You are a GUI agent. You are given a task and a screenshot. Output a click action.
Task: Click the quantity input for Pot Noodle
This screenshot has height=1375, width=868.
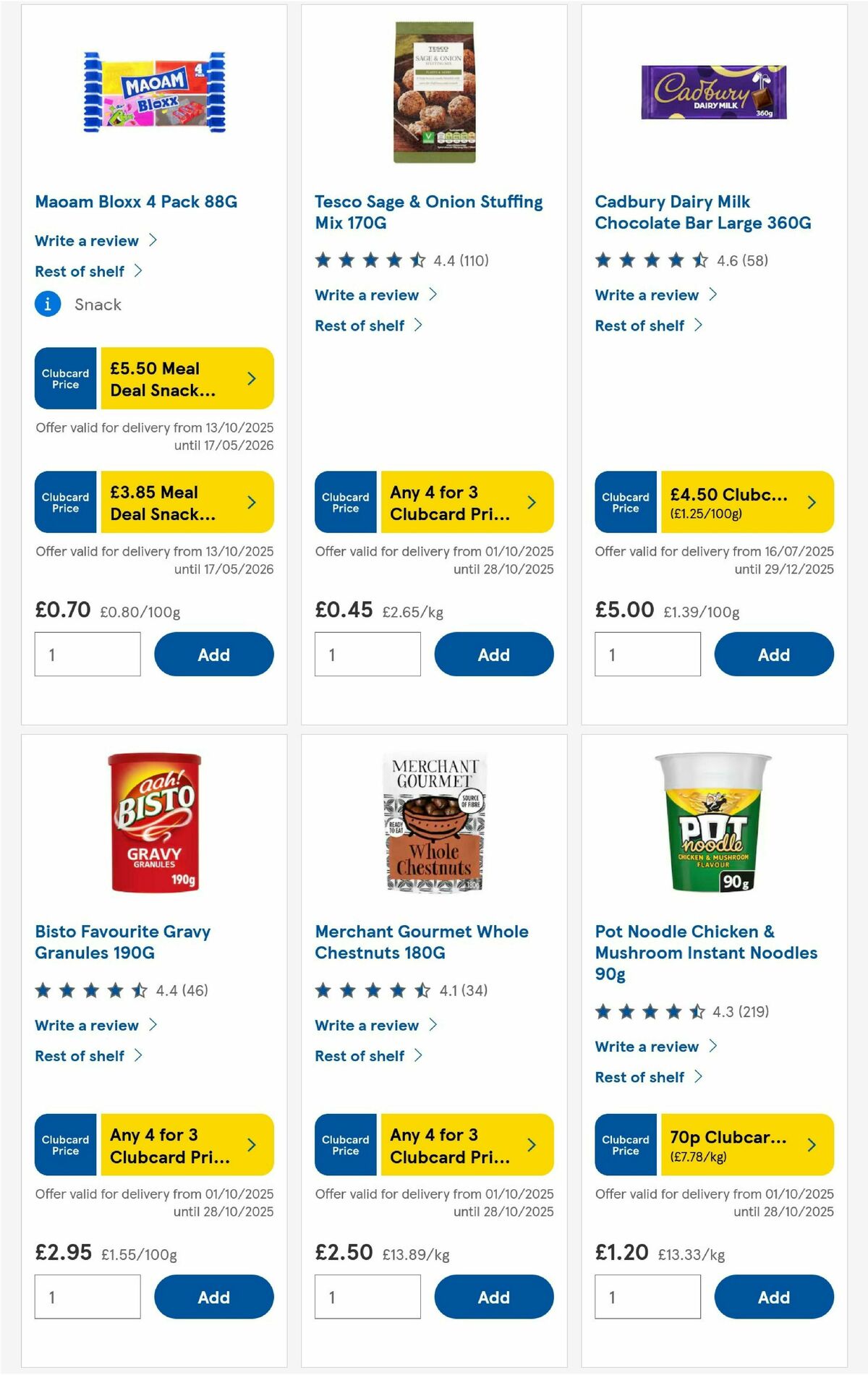coord(648,1296)
